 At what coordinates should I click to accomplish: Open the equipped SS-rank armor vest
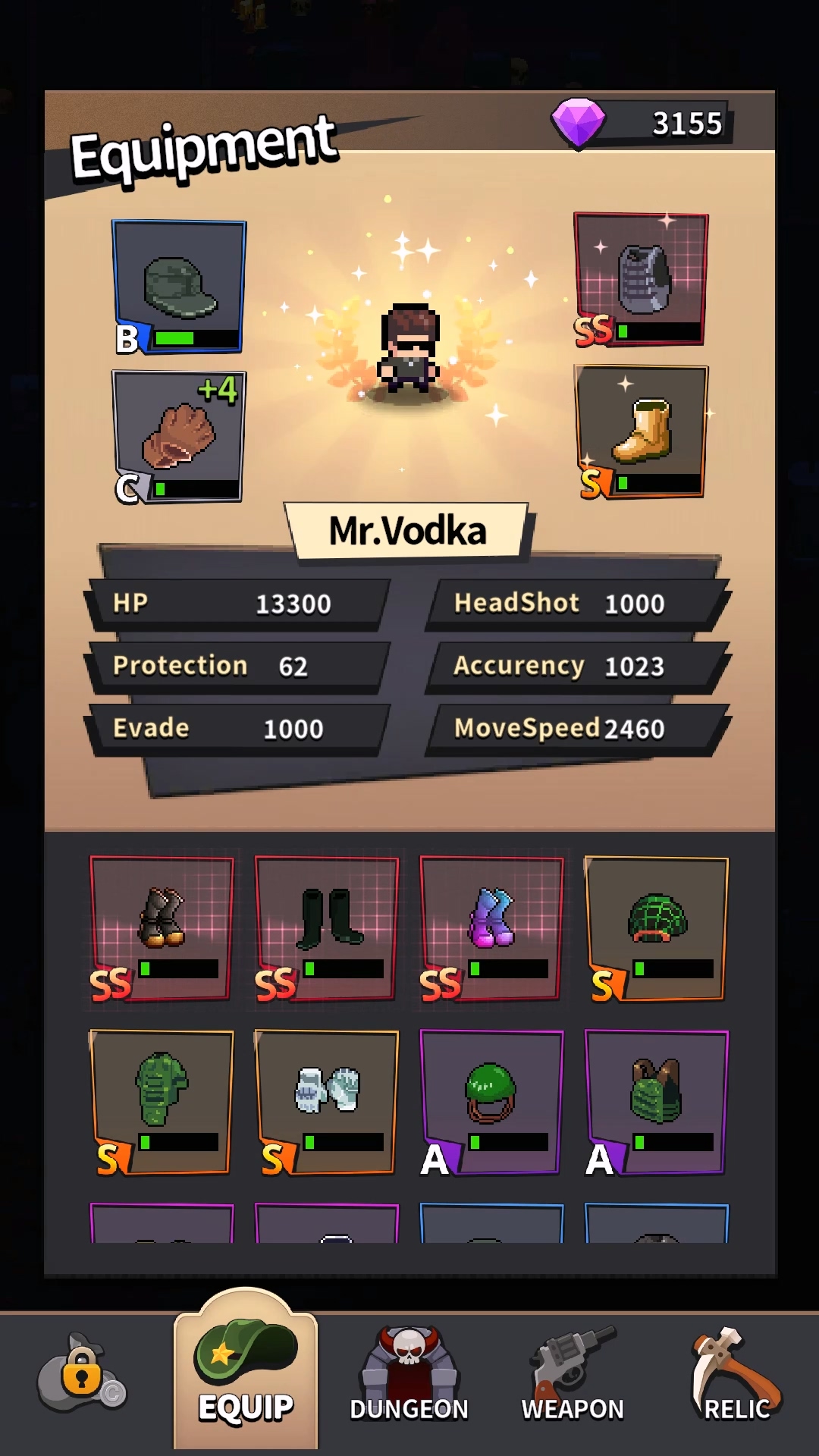(x=642, y=279)
